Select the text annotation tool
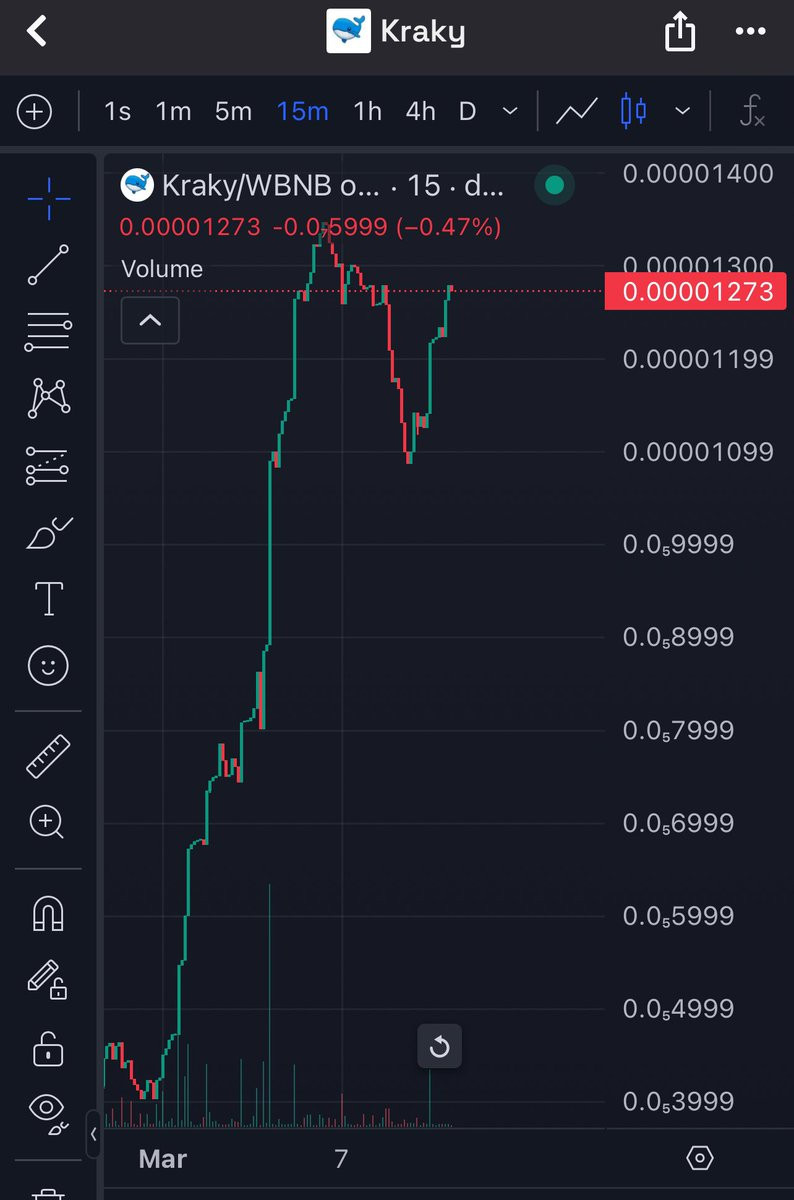Viewport: 794px width, 1200px height. (48, 598)
